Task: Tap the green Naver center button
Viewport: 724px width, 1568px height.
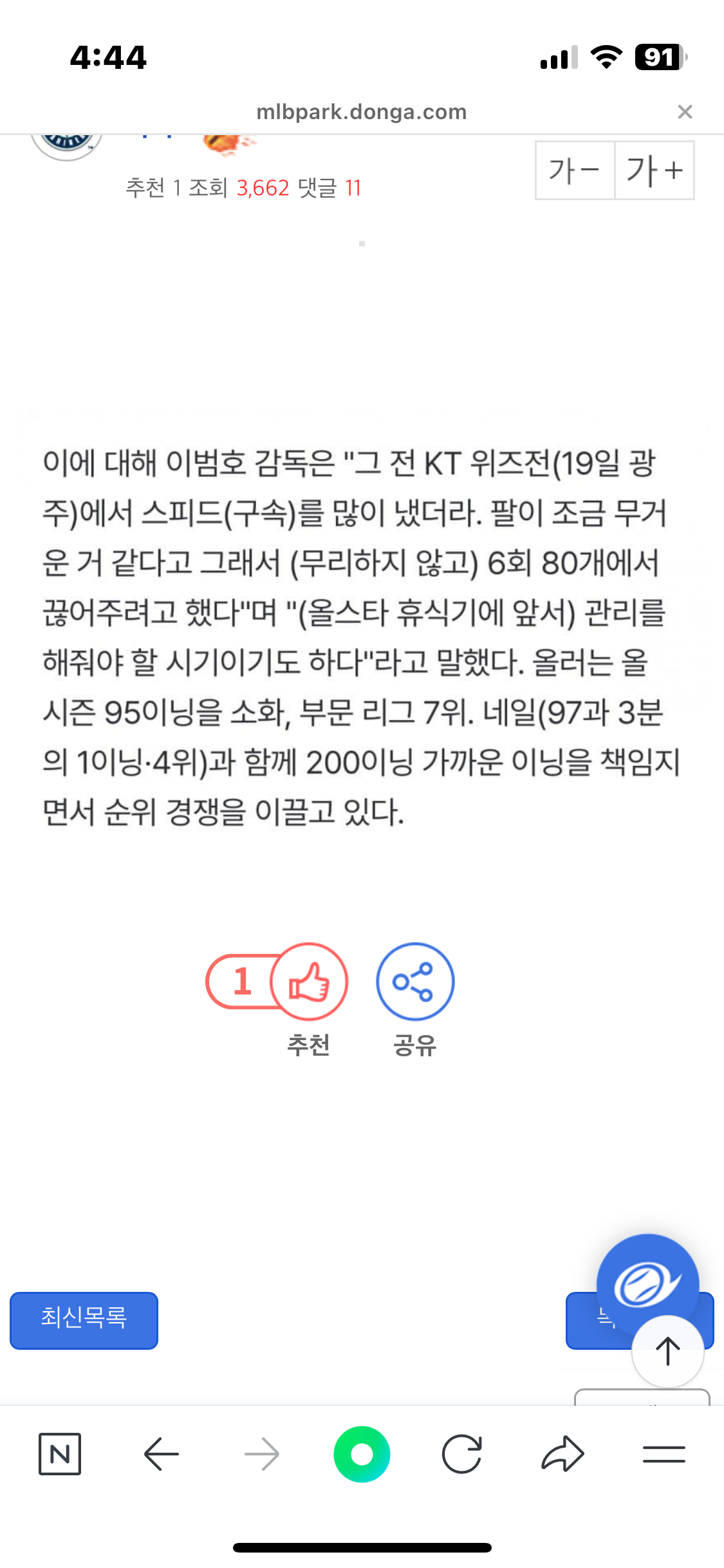Action: click(362, 1454)
